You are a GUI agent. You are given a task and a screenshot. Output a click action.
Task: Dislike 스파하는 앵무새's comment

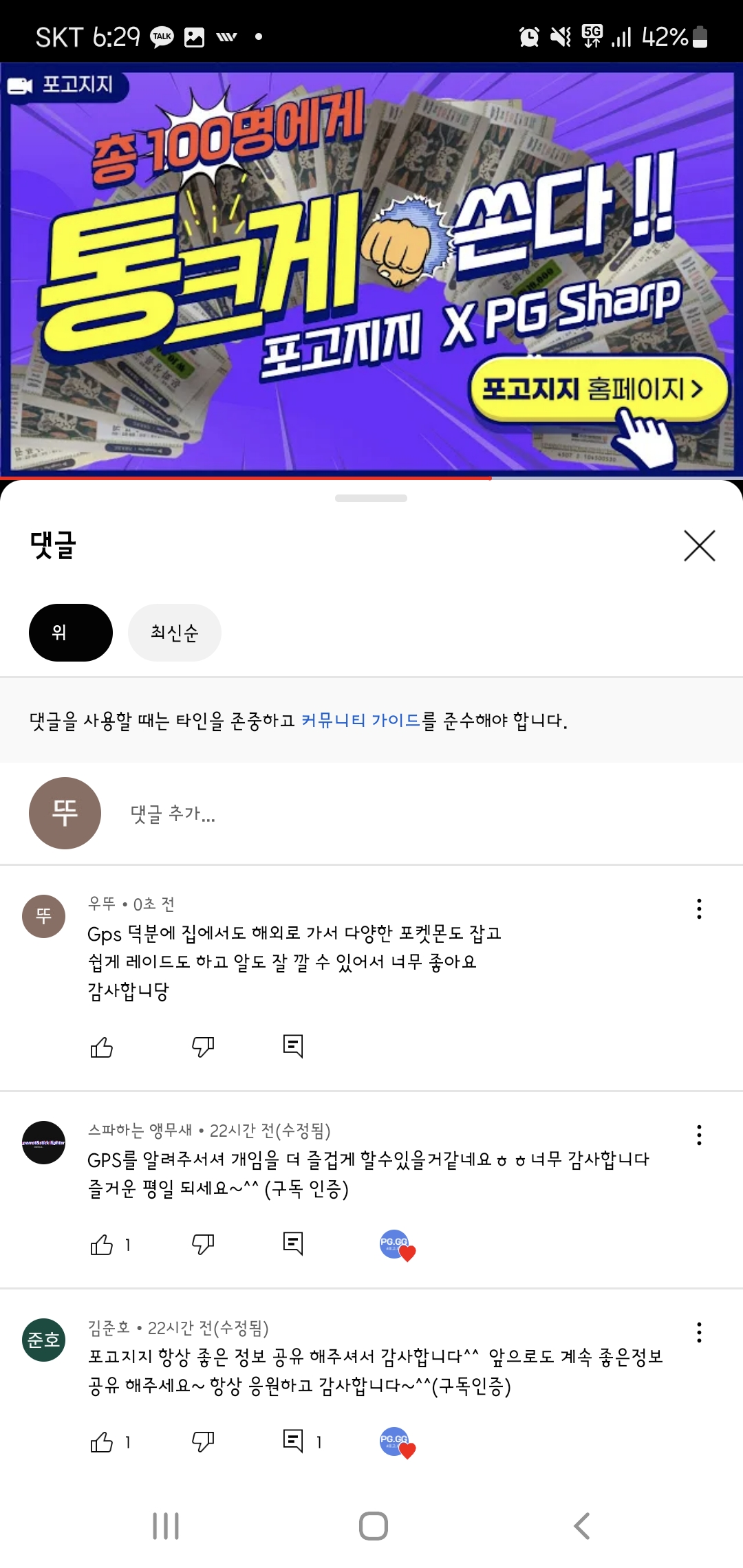203,1244
